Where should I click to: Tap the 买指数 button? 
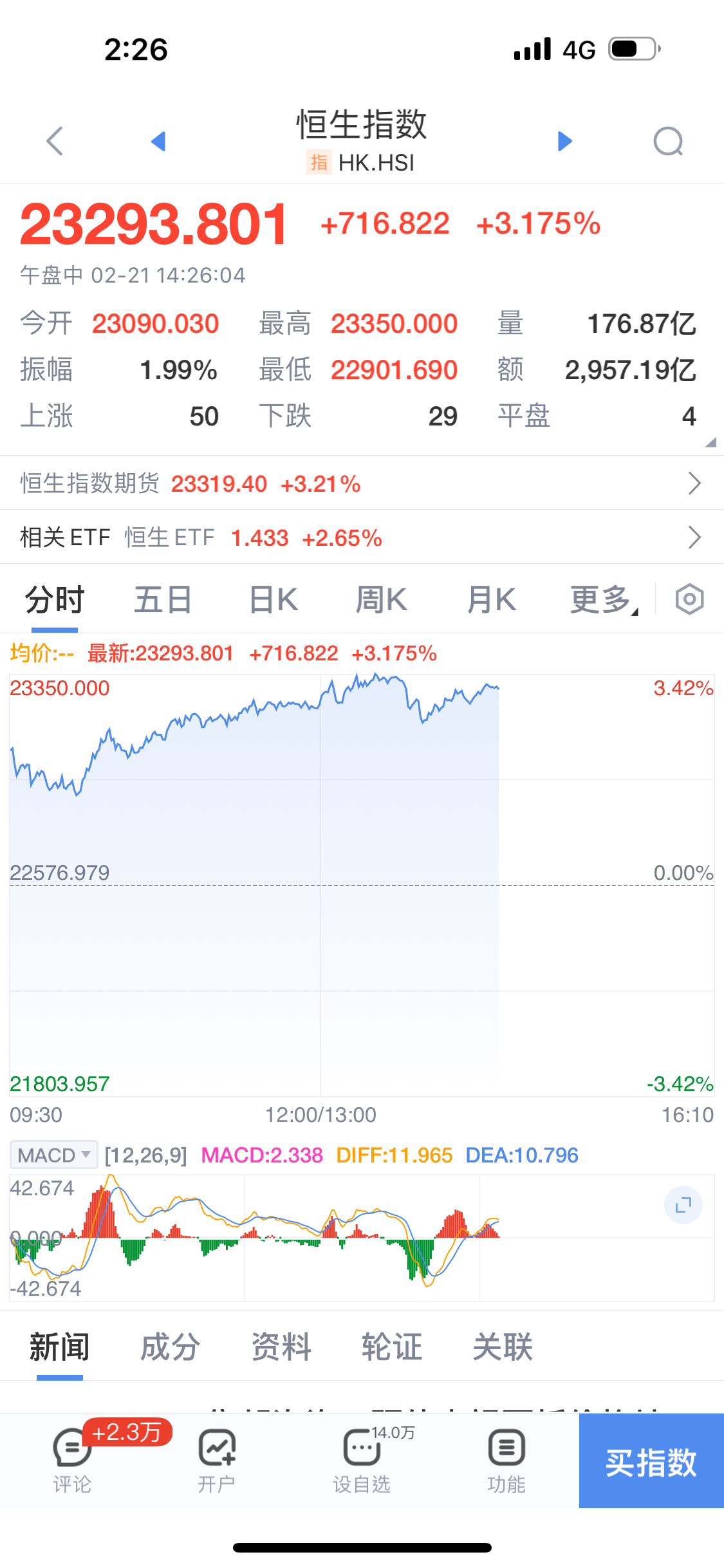coord(651,1461)
